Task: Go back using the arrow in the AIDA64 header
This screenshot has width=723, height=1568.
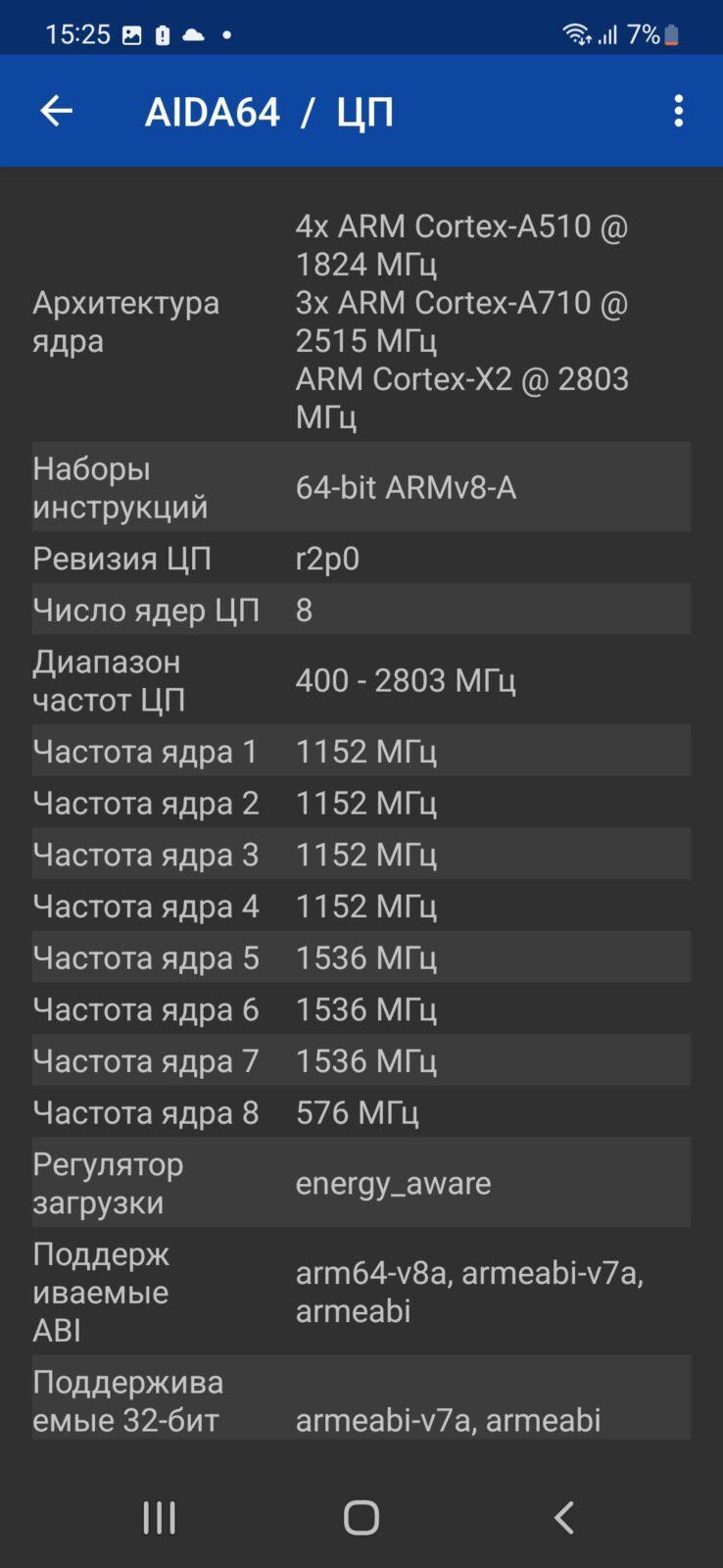Action: click(56, 112)
